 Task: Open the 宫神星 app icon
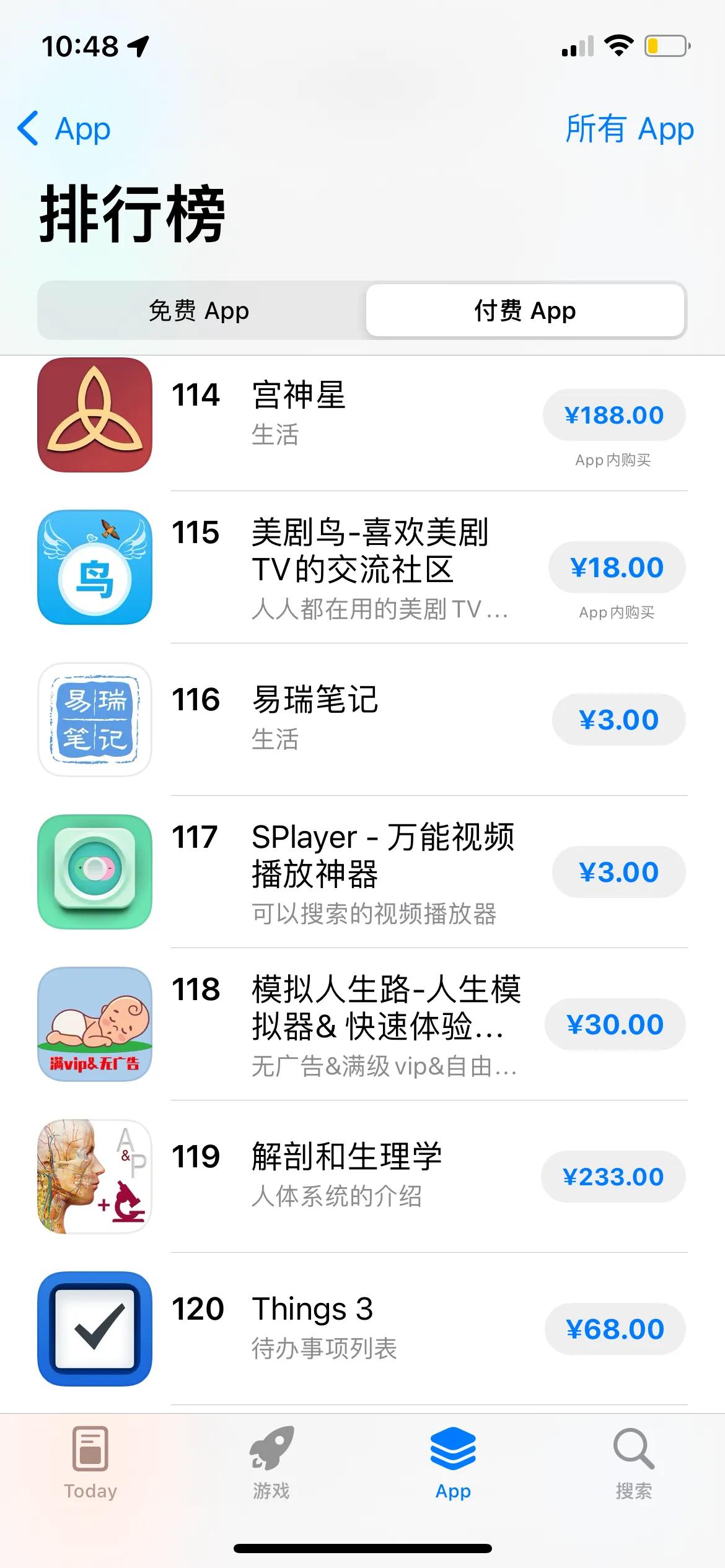click(x=94, y=416)
